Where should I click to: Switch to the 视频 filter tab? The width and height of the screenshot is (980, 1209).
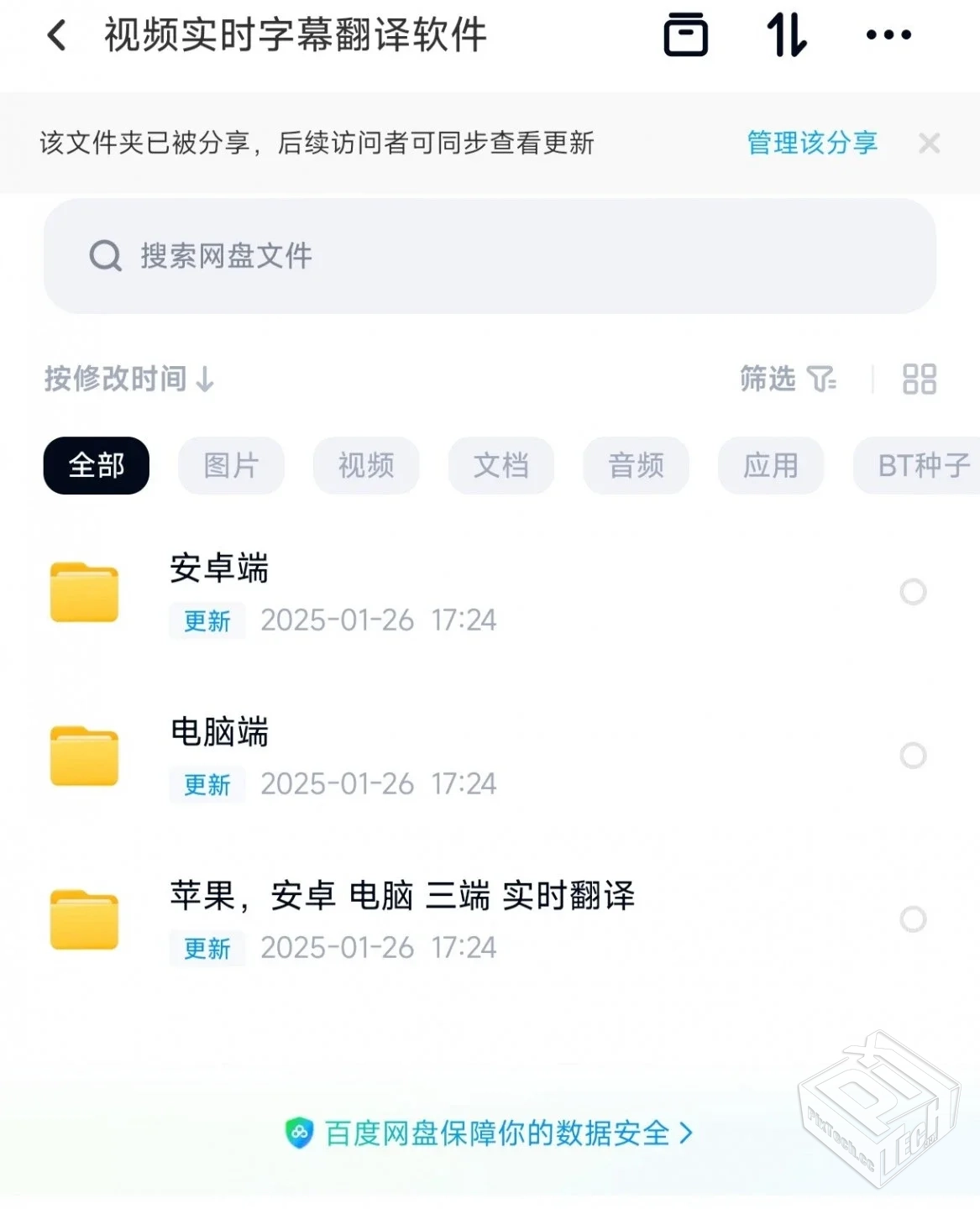pos(365,466)
